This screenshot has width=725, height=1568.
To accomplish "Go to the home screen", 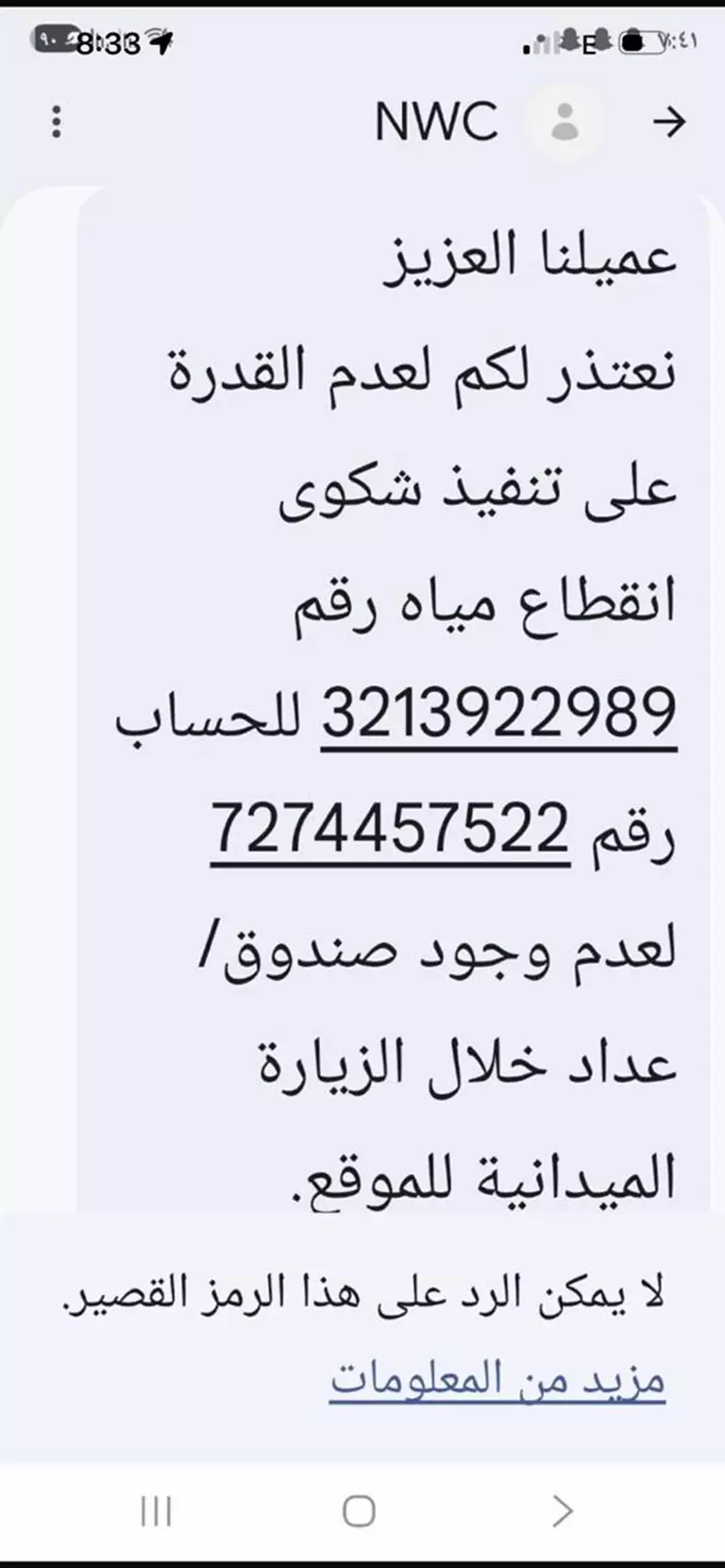I will coord(359,1510).
